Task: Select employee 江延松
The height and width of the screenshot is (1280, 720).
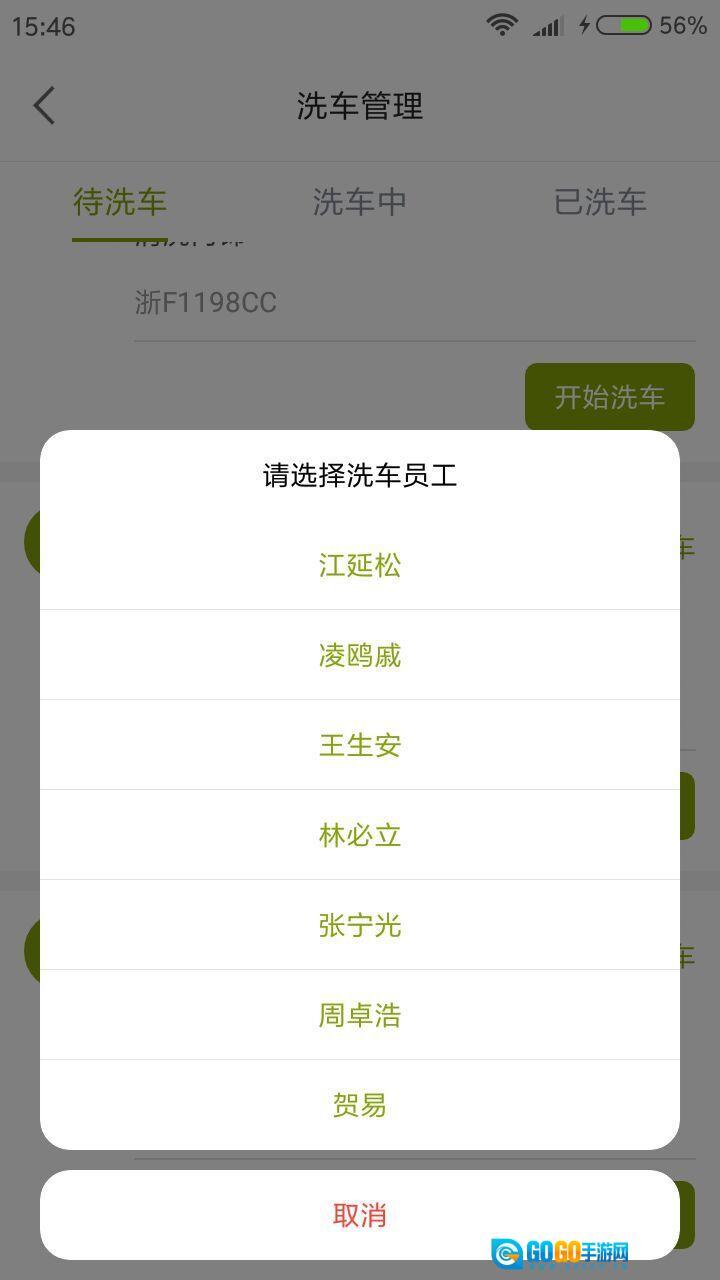Action: pos(360,565)
